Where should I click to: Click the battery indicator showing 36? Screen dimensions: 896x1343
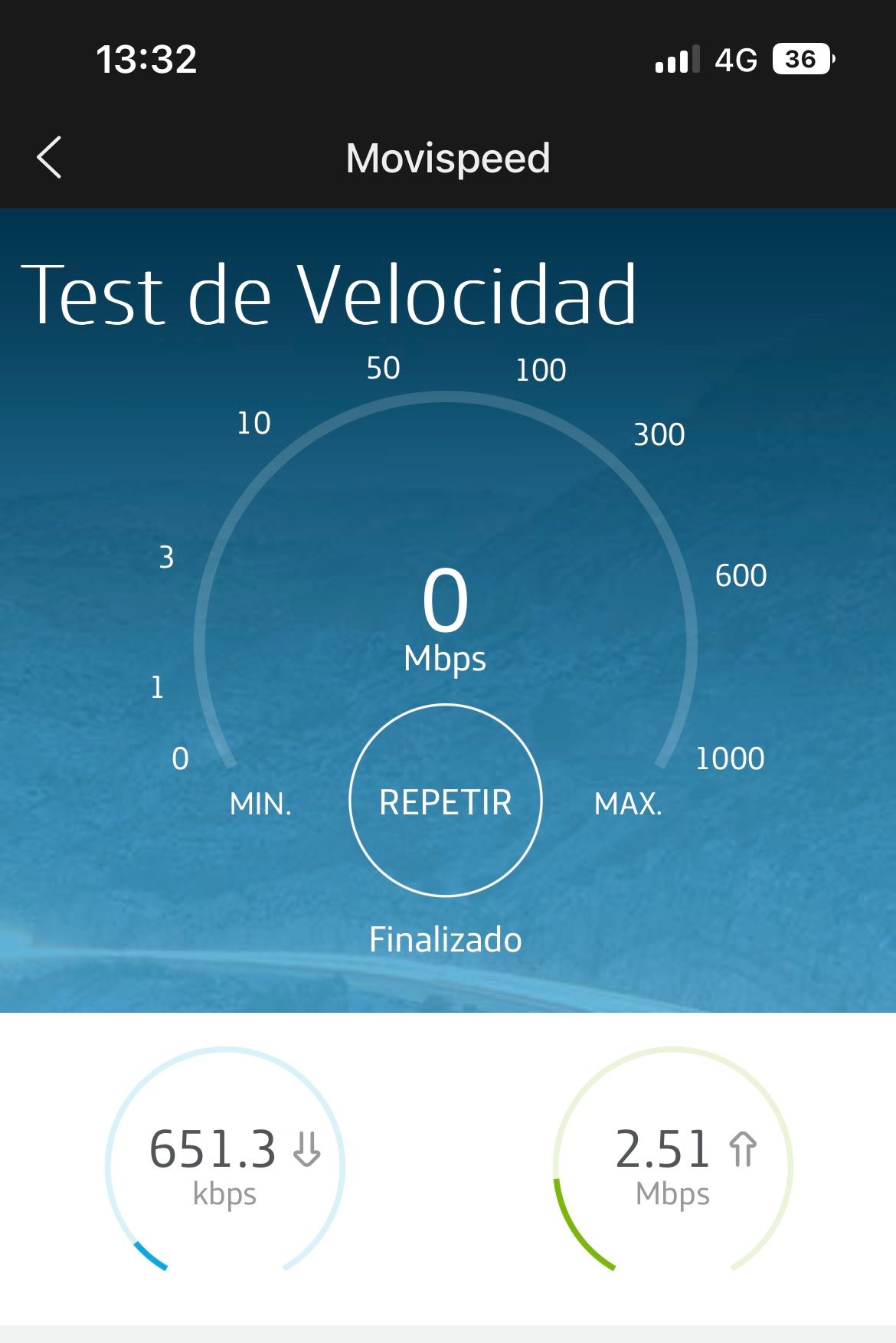(801, 59)
